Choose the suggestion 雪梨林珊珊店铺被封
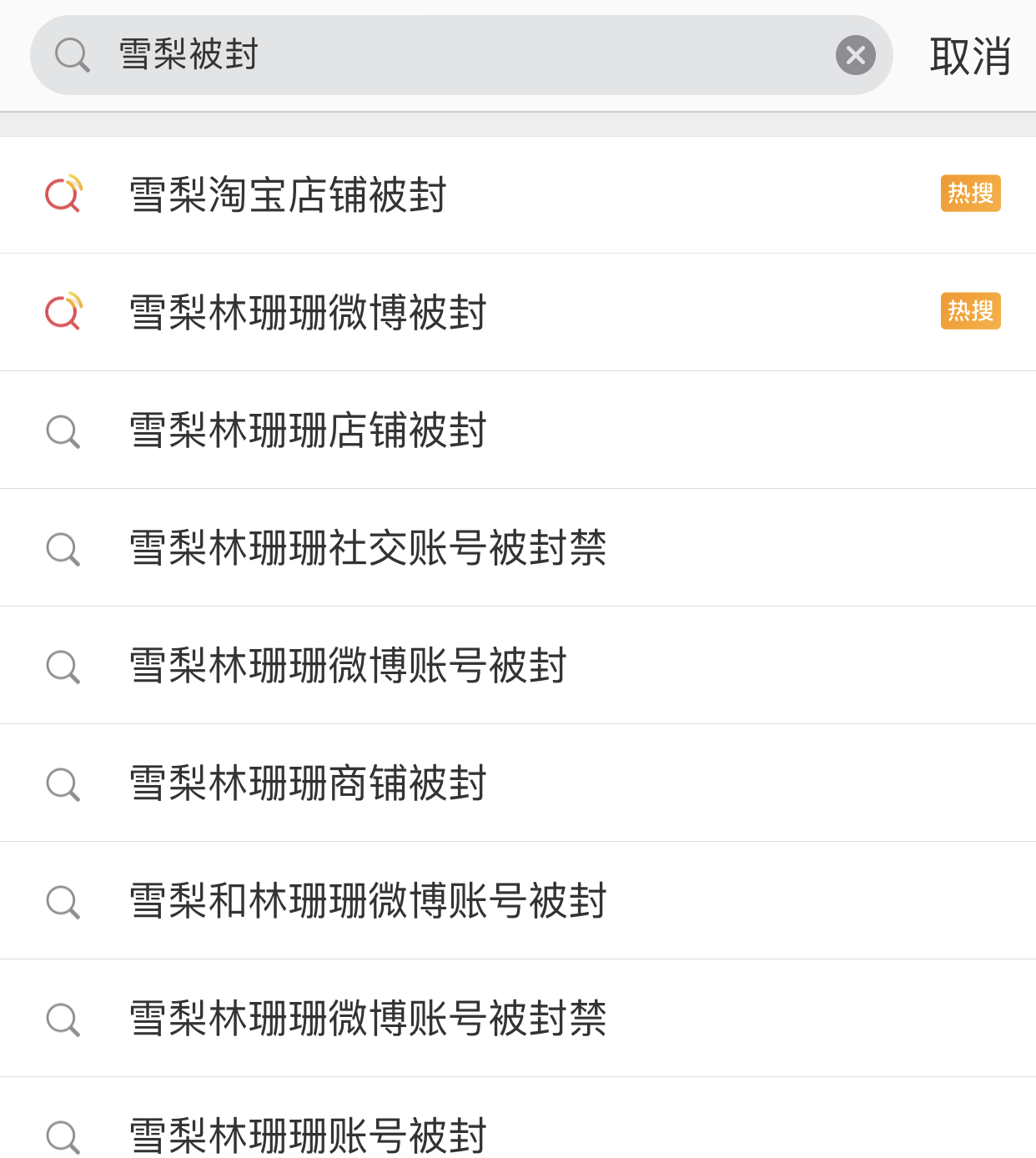The height and width of the screenshot is (1158, 1036). click(x=309, y=430)
